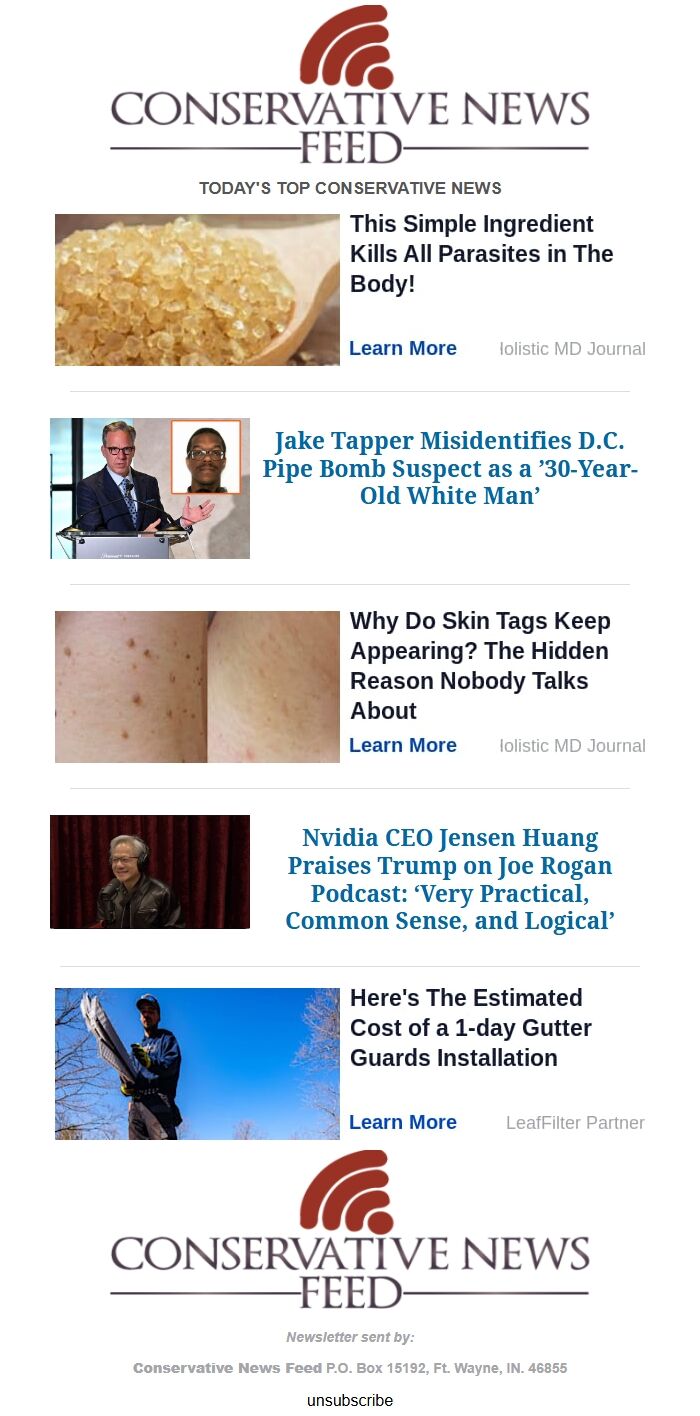Image resolution: width=700 pixels, height=1416 pixels.
Task: Open the Jake Tapper article thumbnail
Action: 150,488
